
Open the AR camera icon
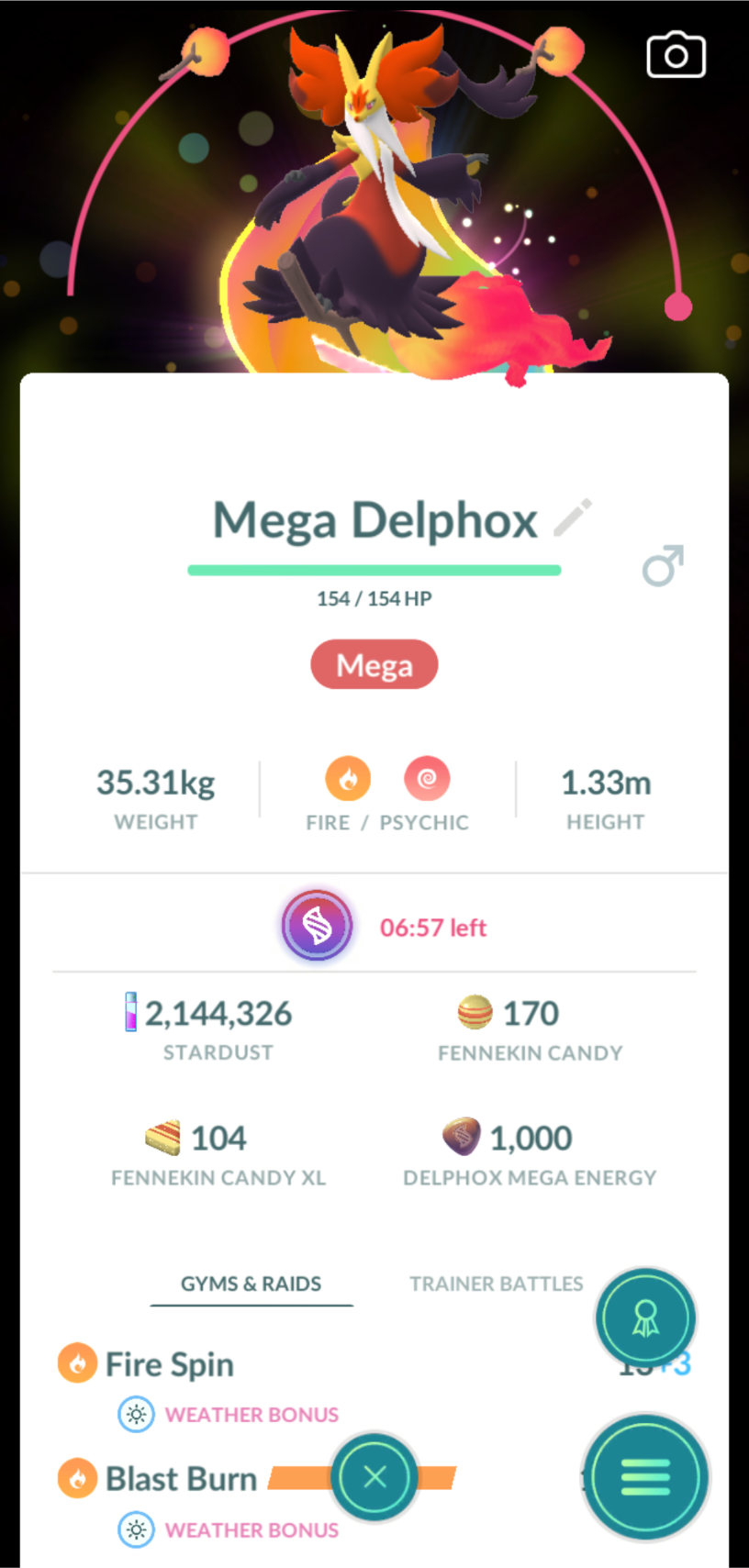(676, 56)
